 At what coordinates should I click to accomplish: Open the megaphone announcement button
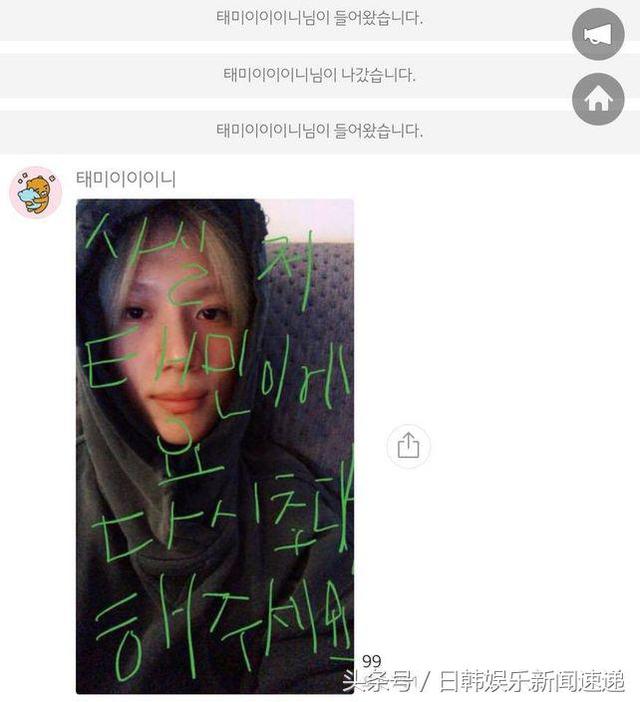[x=598, y=35]
